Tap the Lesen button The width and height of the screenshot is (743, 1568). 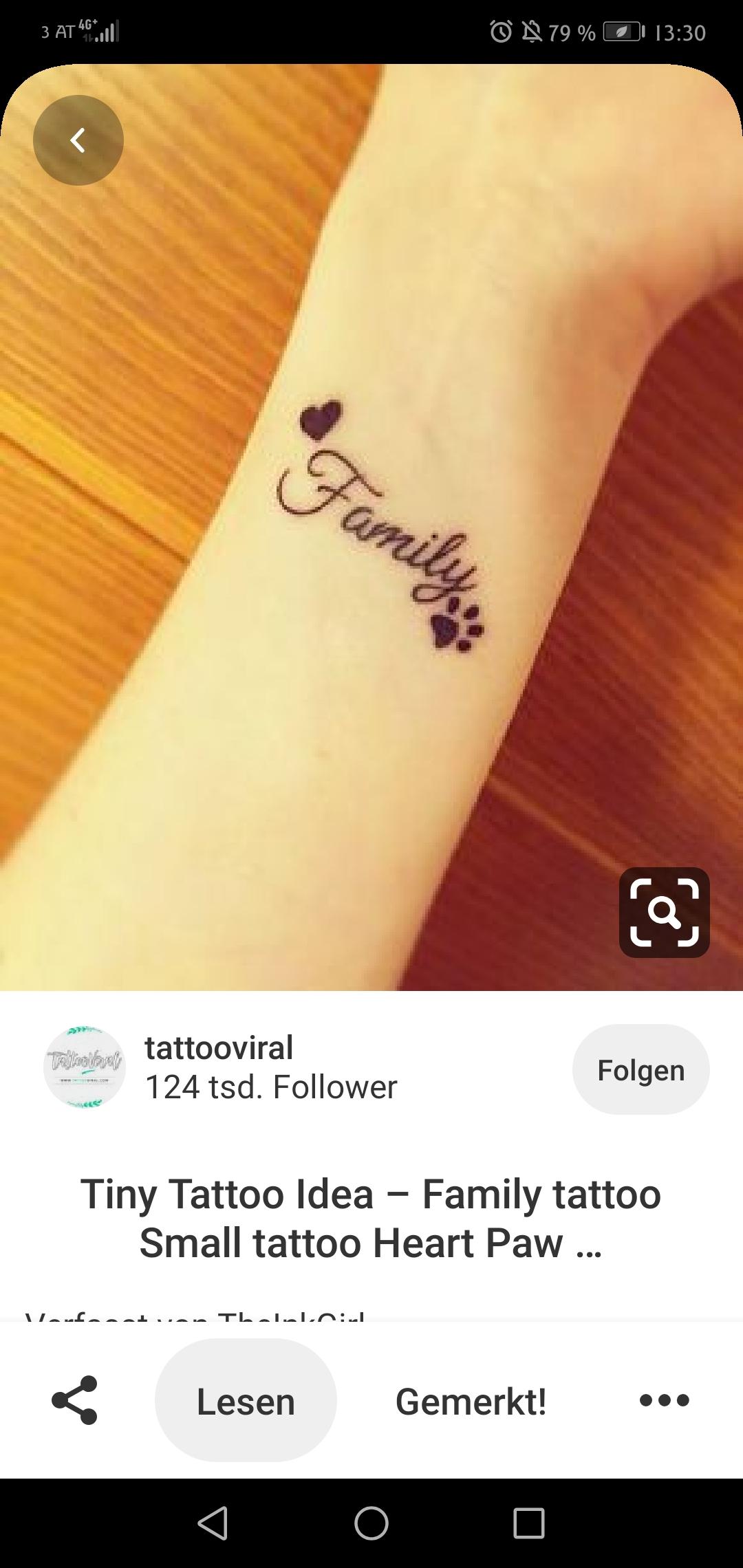click(246, 1401)
